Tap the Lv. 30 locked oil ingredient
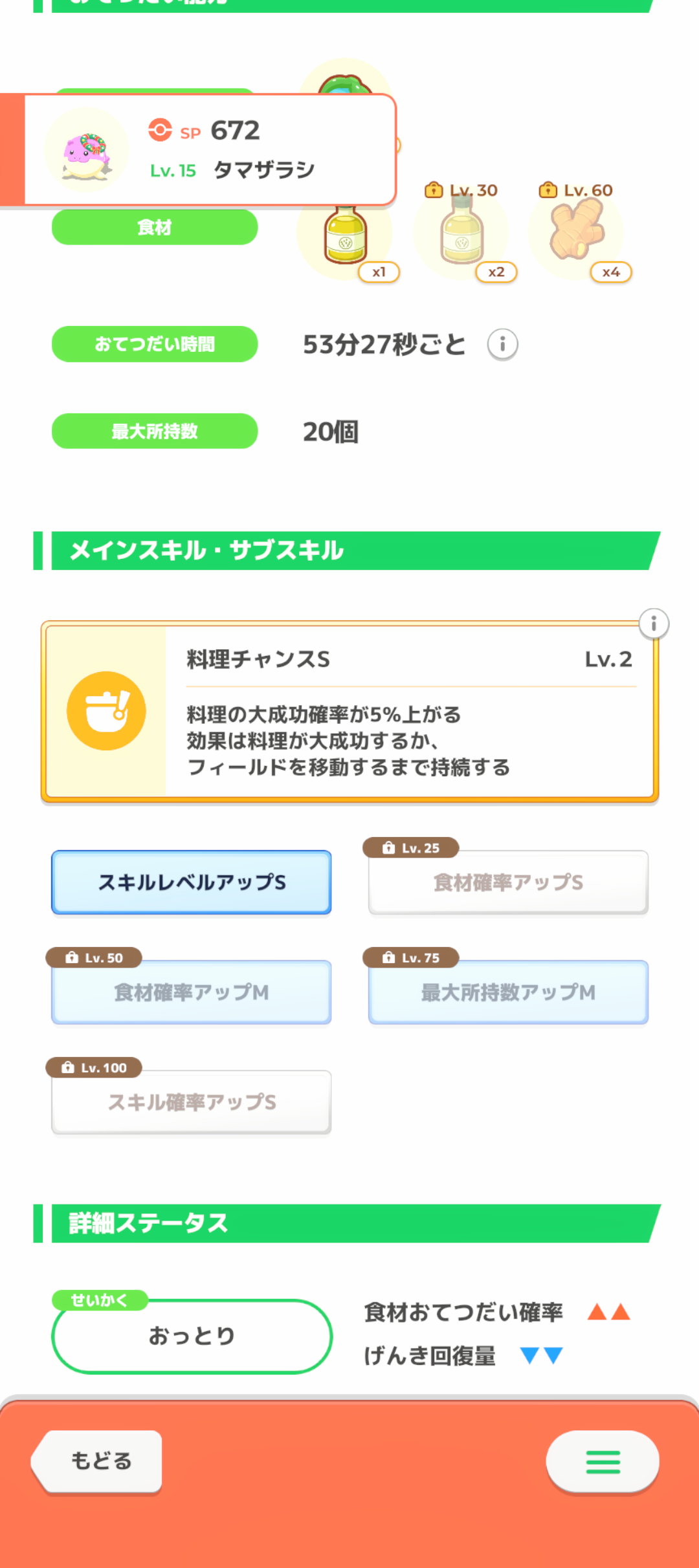The image size is (699, 1568). coord(462,233)
